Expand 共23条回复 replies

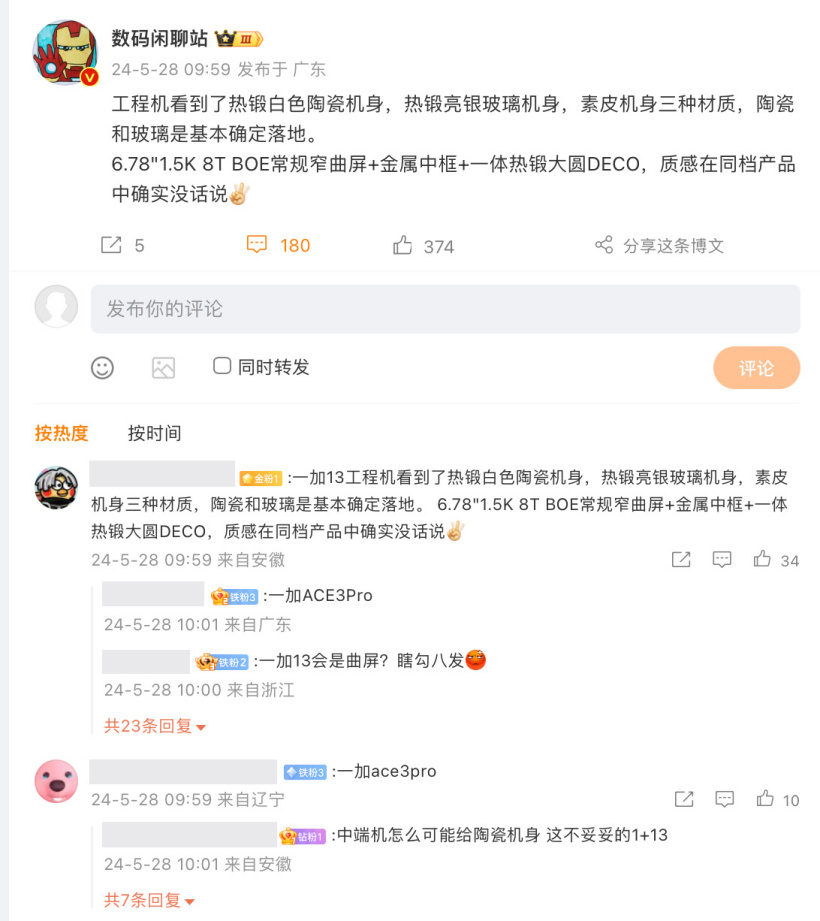[155, 726]
